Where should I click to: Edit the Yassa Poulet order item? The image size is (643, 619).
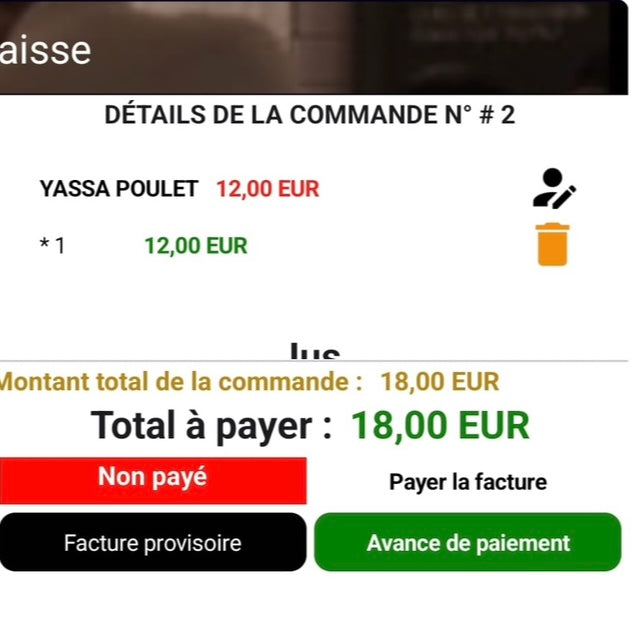pos(553,188)
